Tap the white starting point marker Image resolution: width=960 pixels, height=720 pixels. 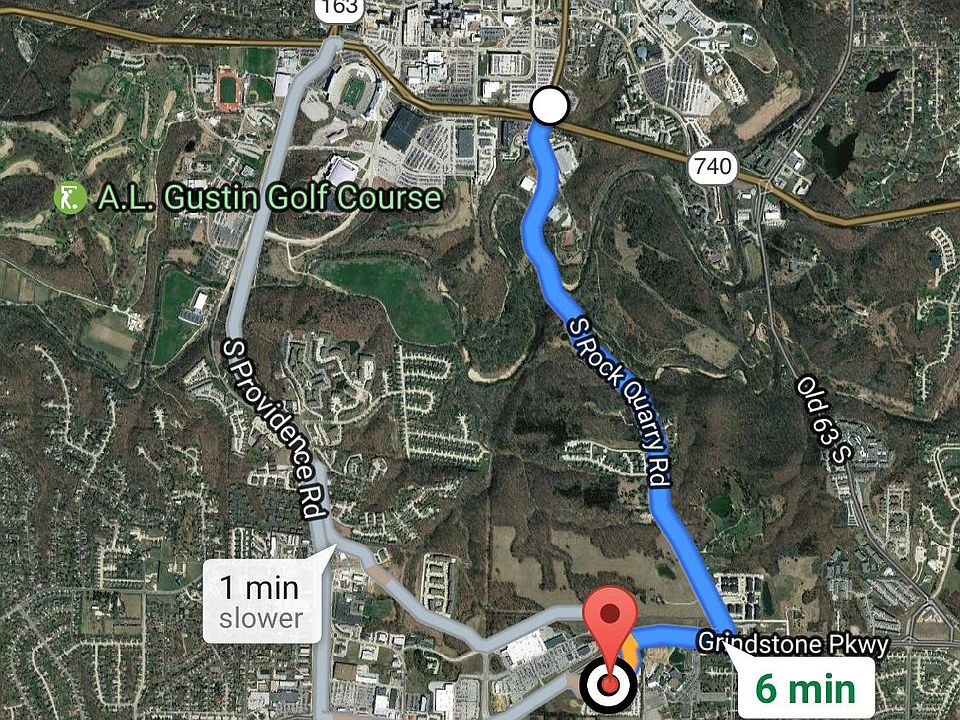pos(548,105)
